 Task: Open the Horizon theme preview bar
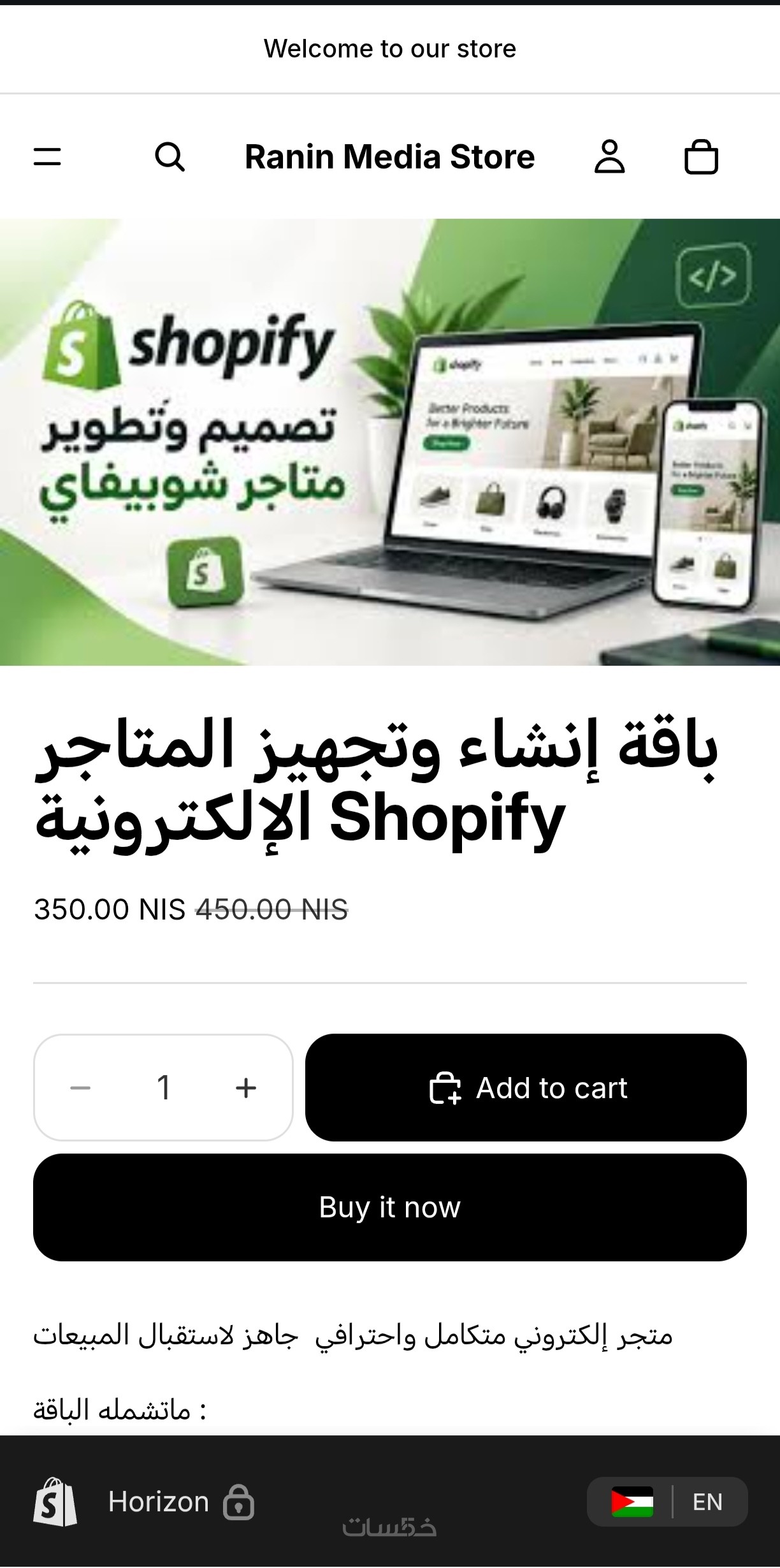145,1502
